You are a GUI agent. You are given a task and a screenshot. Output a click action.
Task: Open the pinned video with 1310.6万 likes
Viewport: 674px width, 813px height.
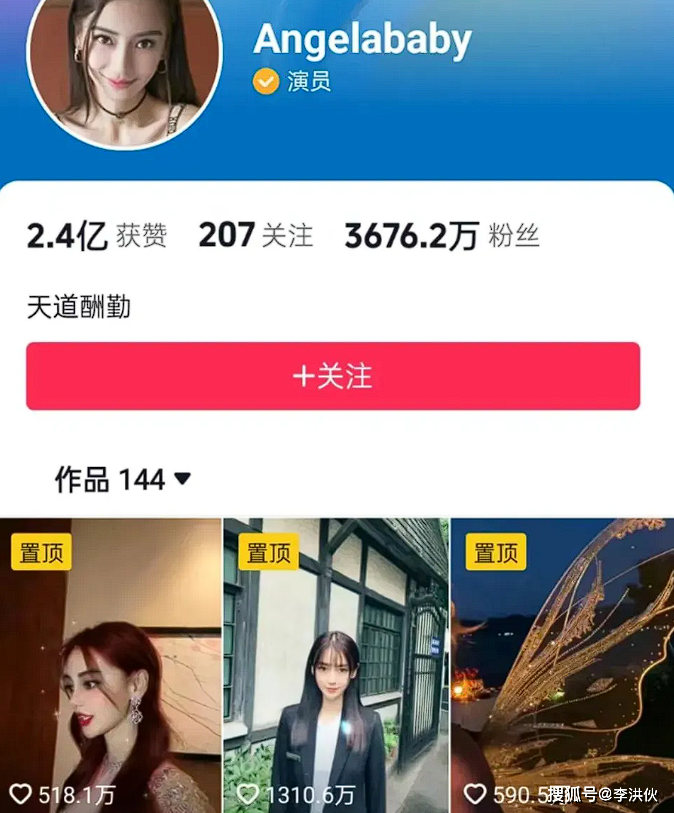[335, 665]
